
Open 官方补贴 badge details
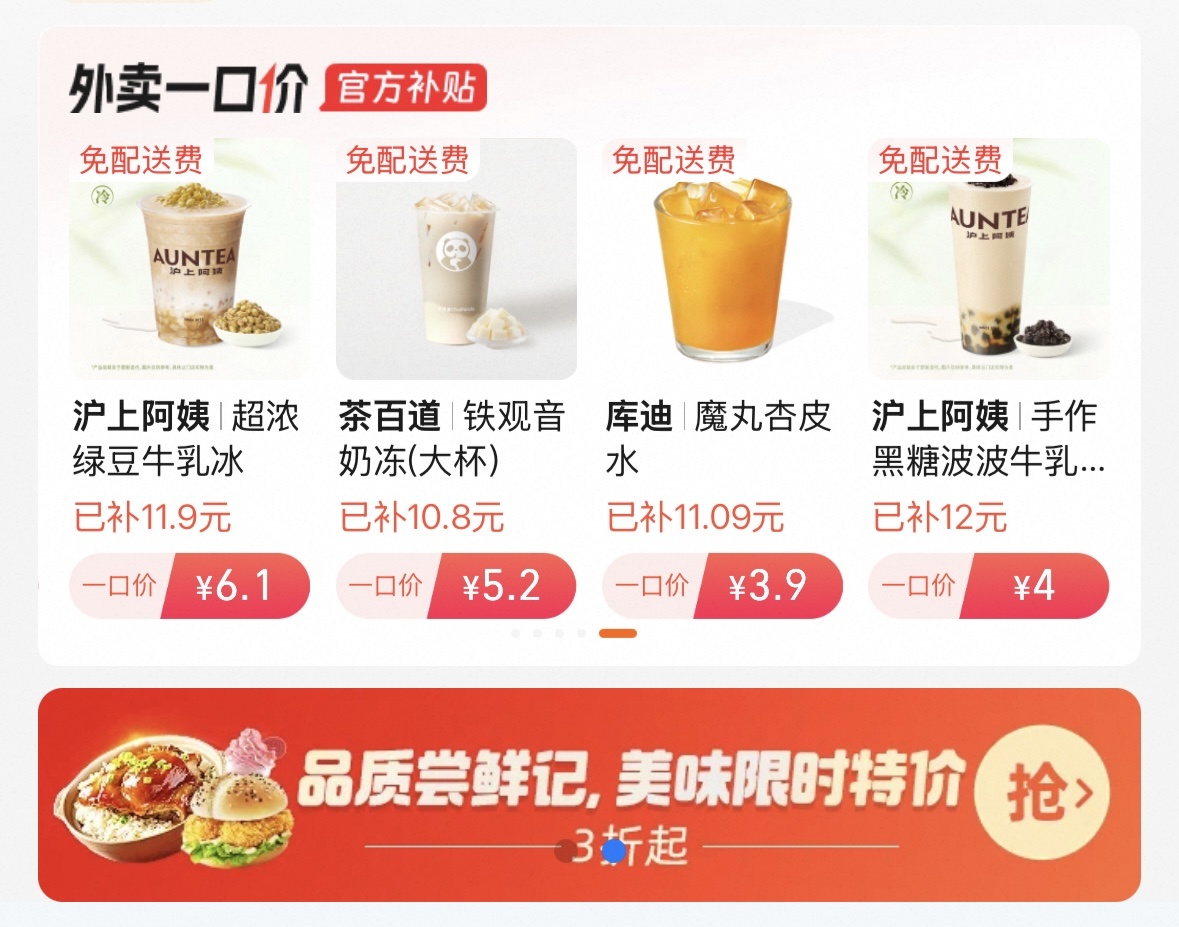(404, 89)
